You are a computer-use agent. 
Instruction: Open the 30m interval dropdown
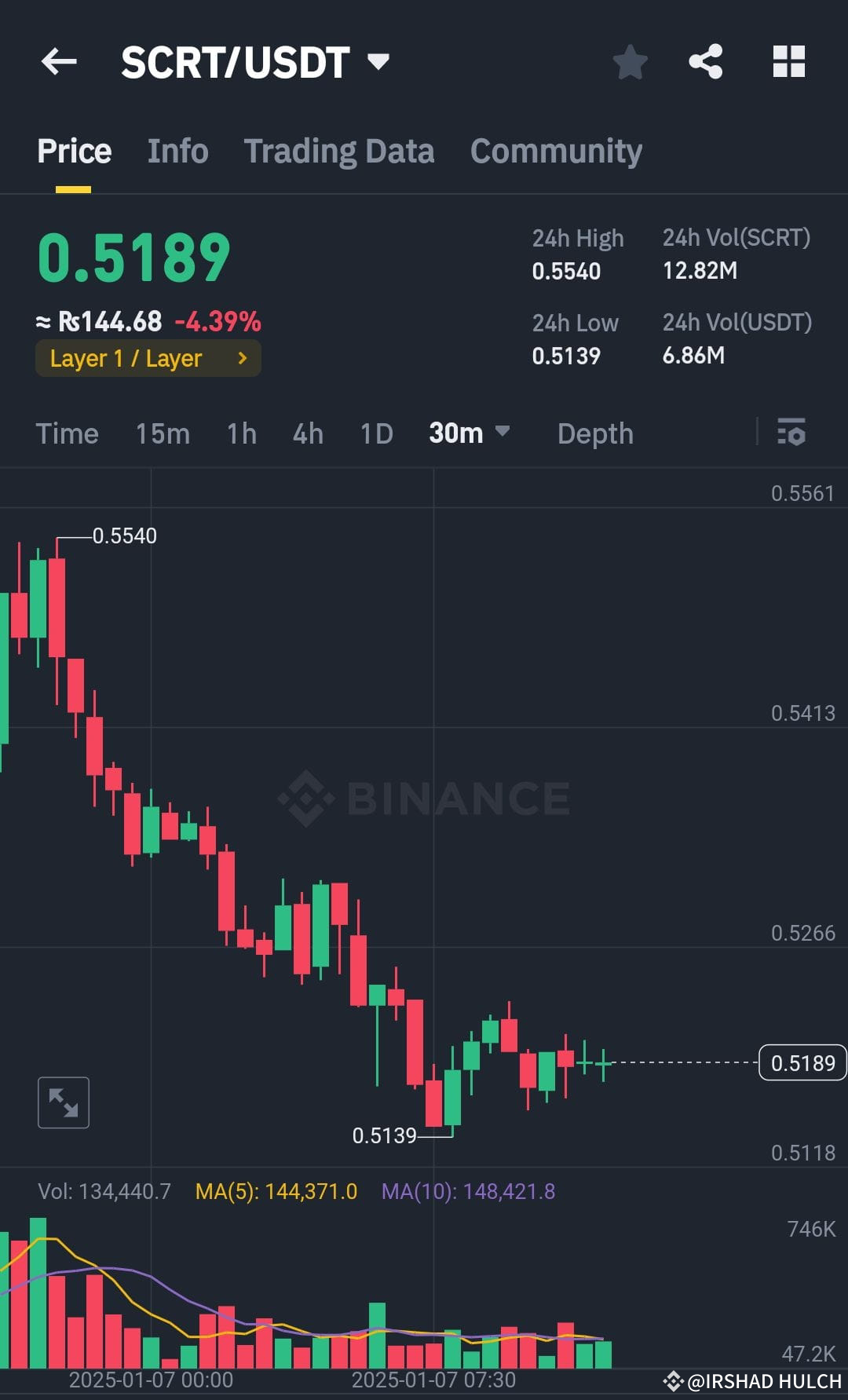click(469, 433)
